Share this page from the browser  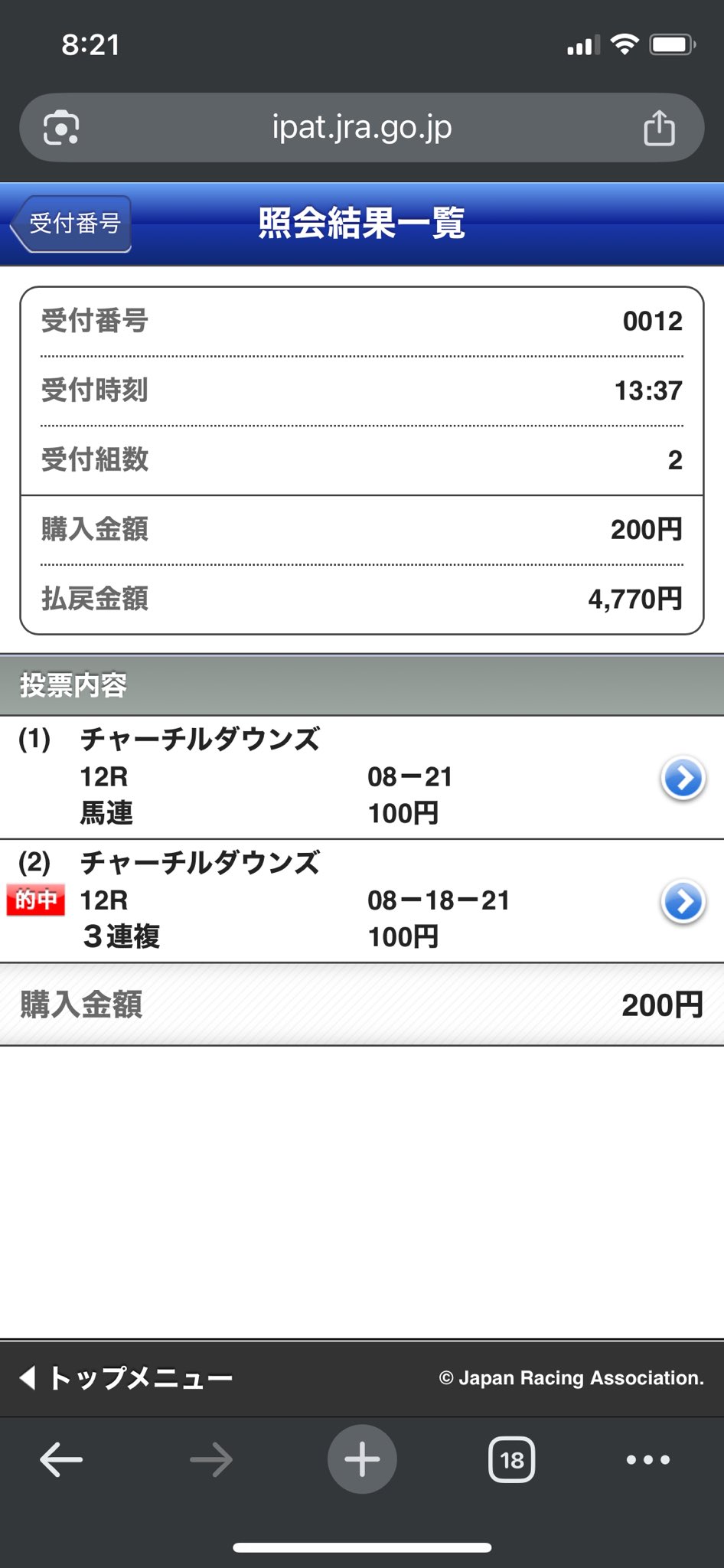click(659, 128)
